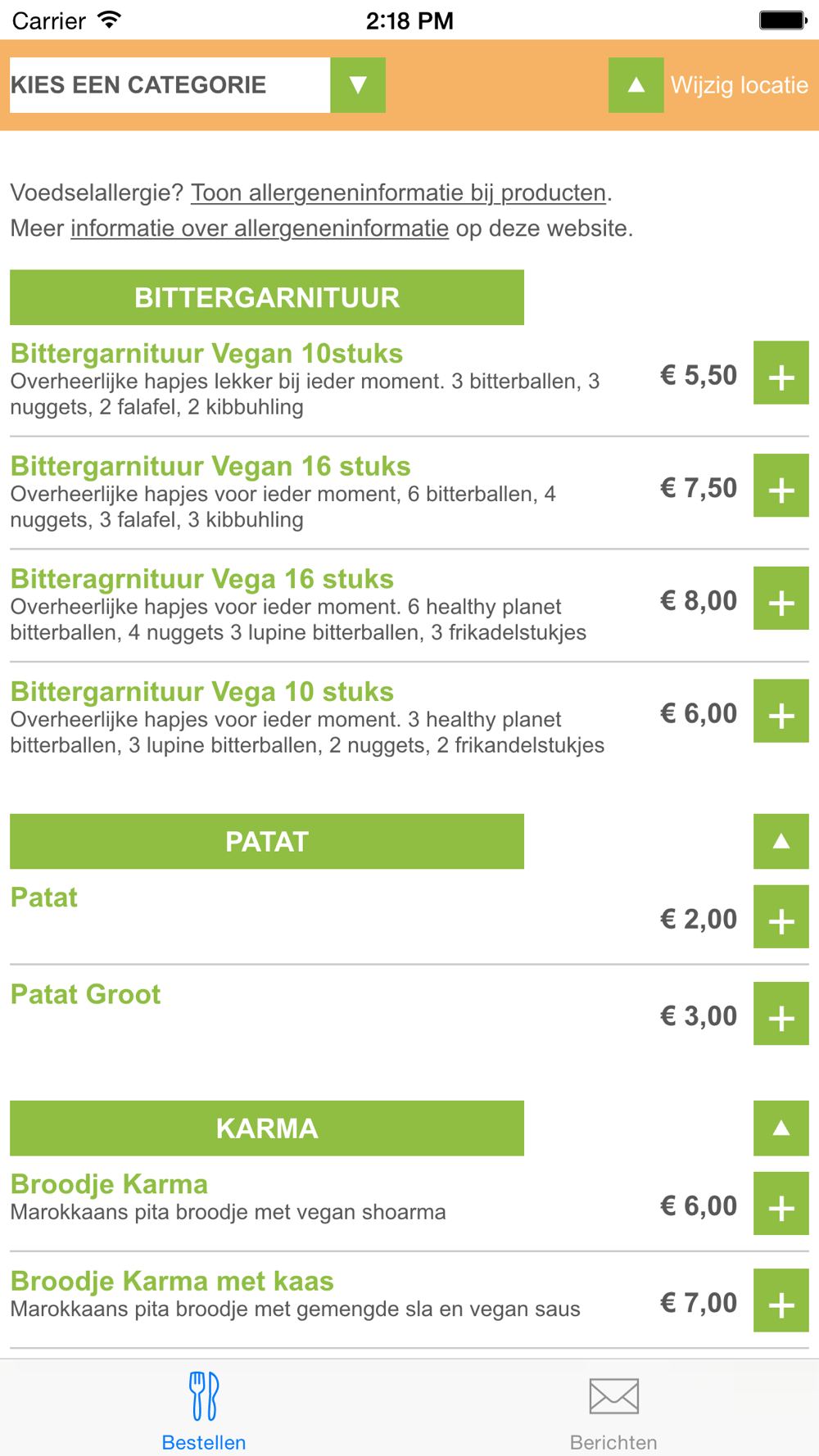
Task: Open Toon allergeneninformatie bij producten link
Action: tap(398, 192)
